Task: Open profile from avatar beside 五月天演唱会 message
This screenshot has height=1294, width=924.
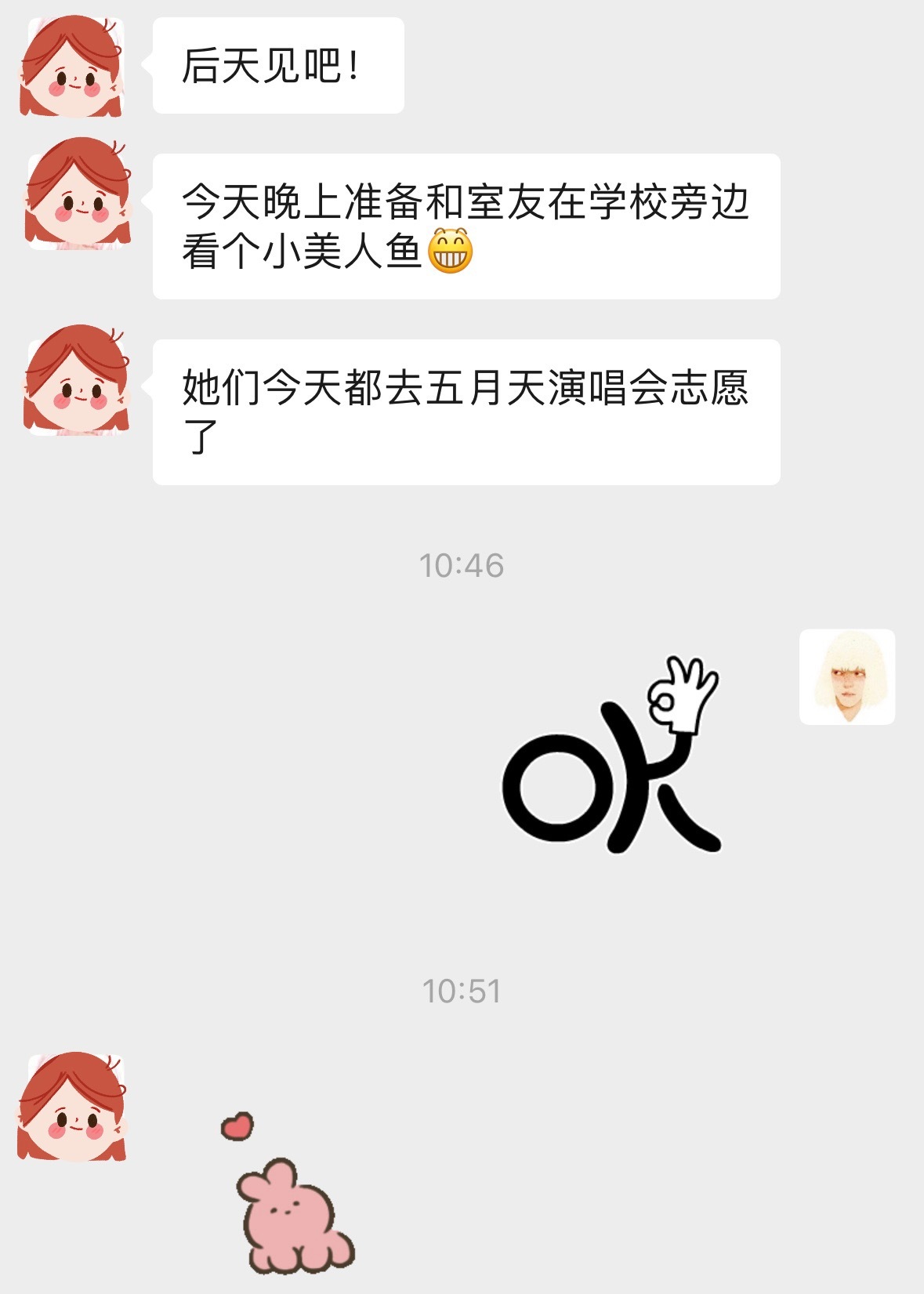Action: pos(76,381)
